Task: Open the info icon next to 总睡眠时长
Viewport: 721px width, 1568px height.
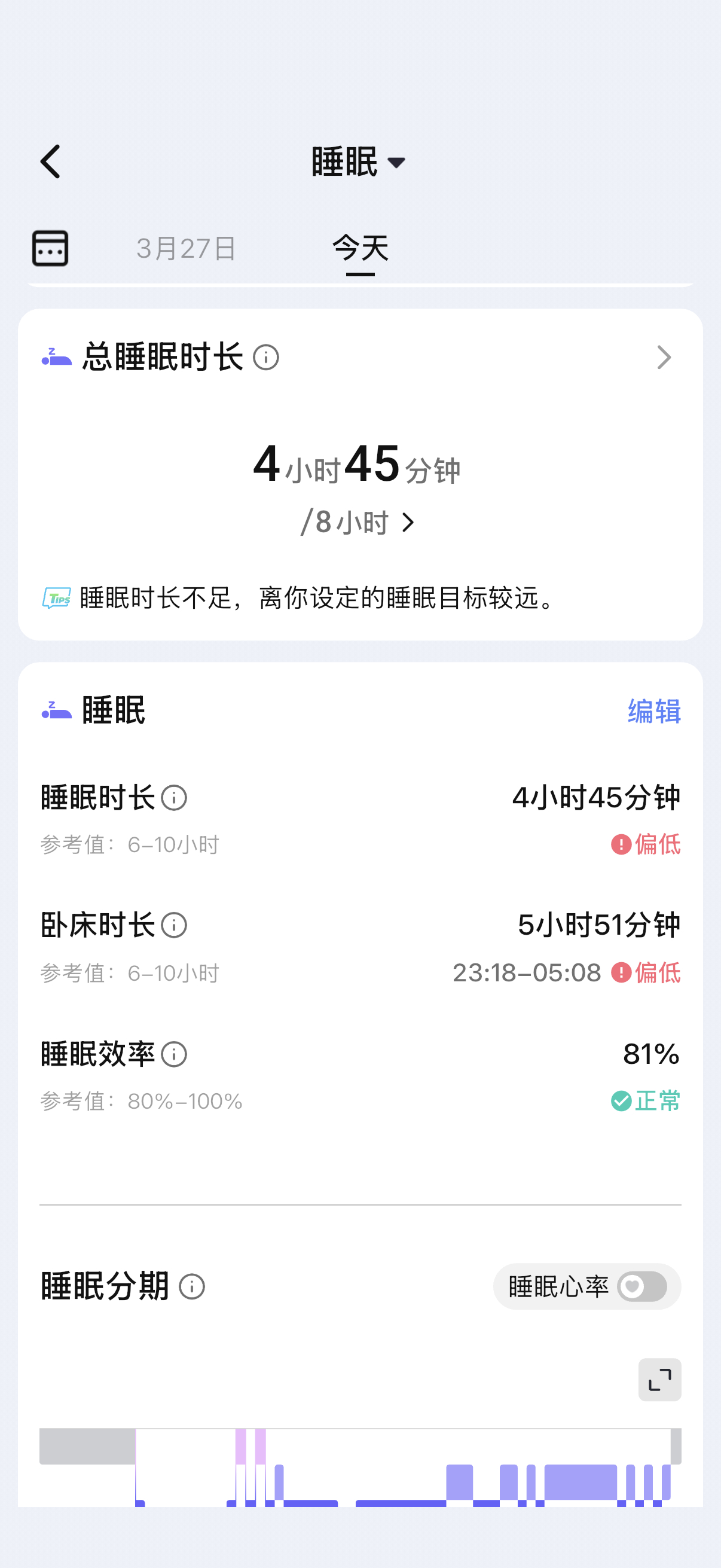Action: click(267, 359)
